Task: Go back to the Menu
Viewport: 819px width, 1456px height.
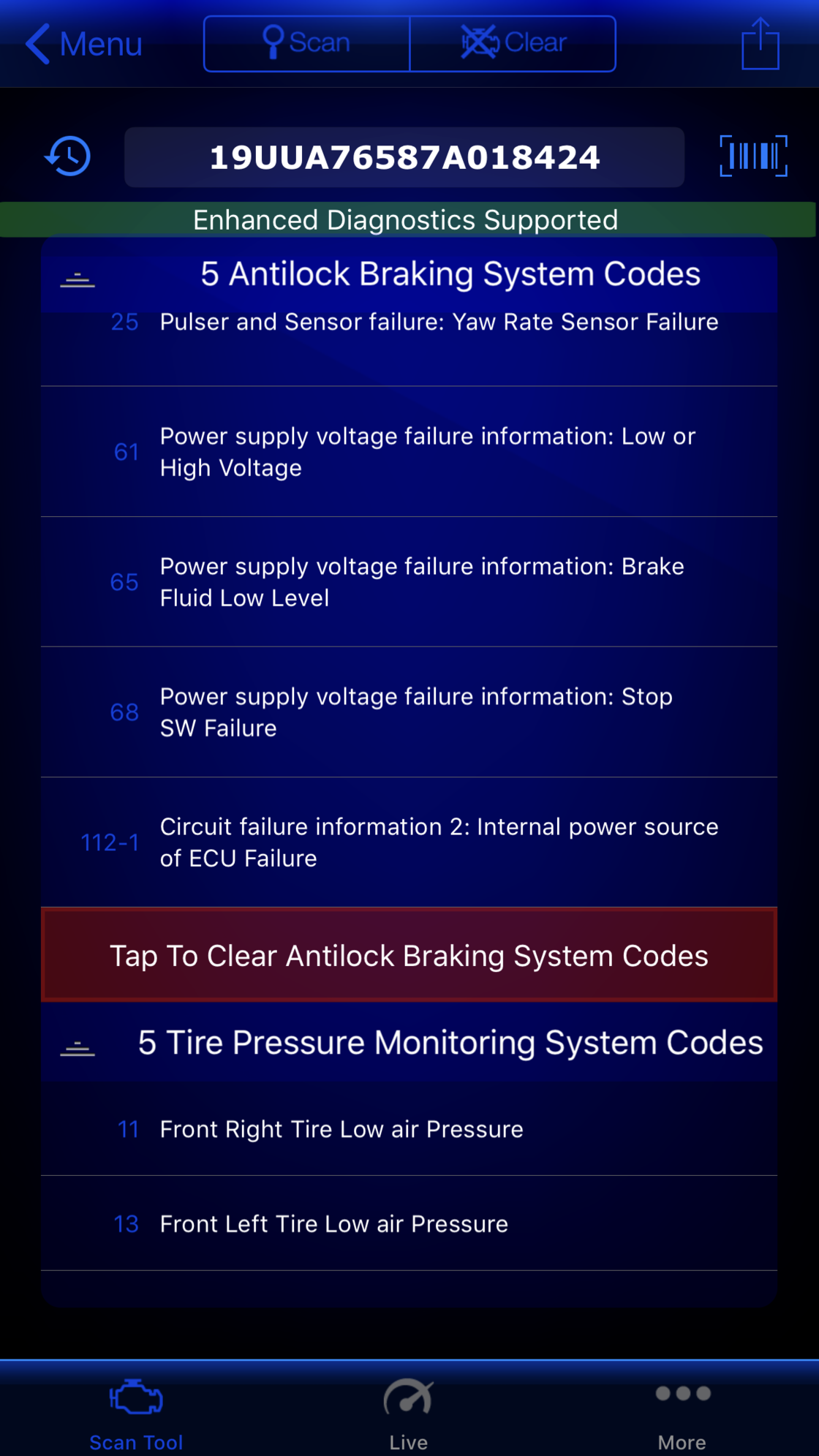Action: coord(83,44)
